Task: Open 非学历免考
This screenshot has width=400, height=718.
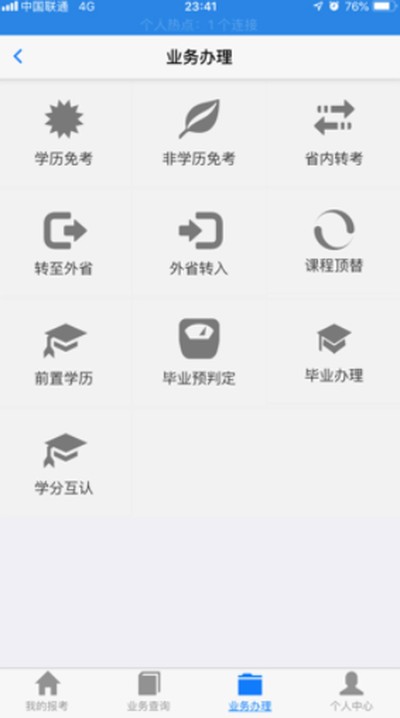Action: point(199,133)
